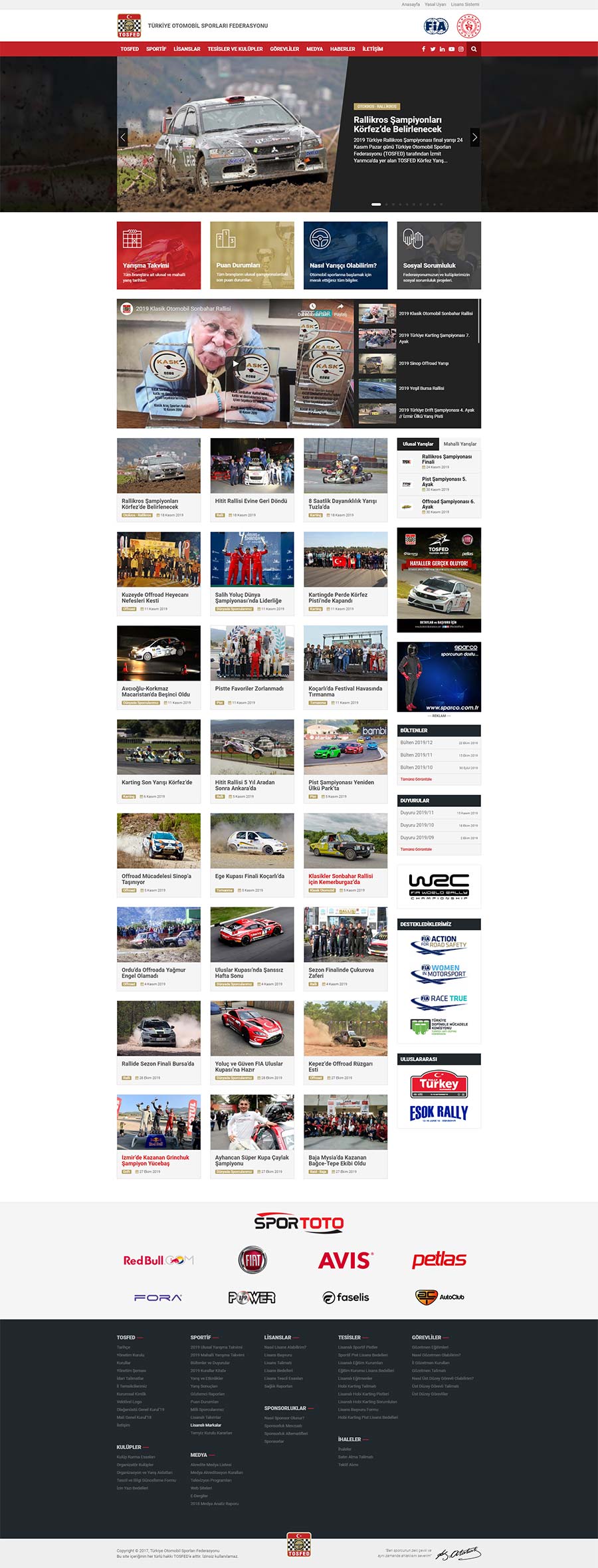Go to next slide in hero carousel
This screenshot has height=1568, width=598.
474,138
